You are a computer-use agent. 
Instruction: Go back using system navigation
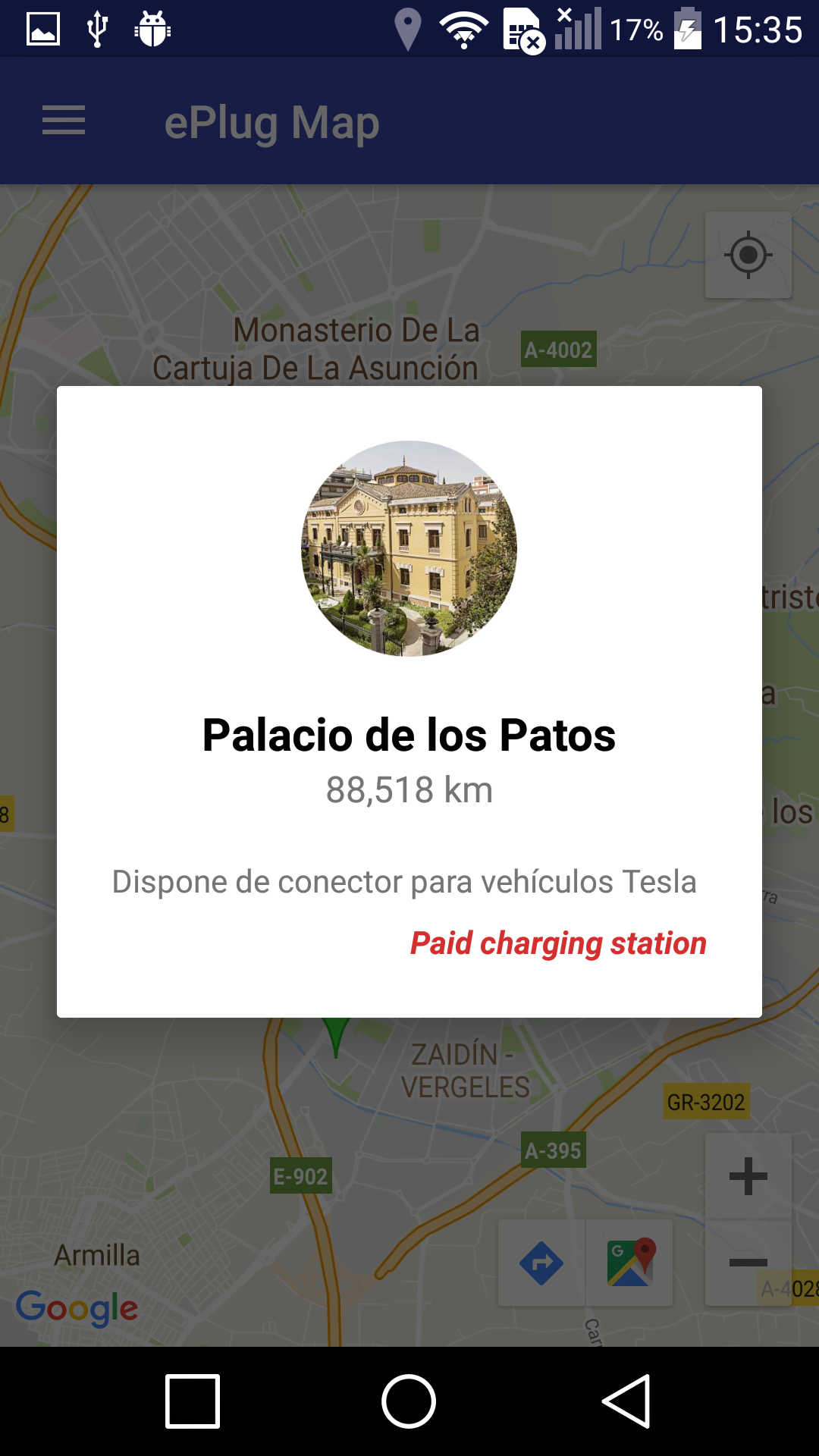626,1401
